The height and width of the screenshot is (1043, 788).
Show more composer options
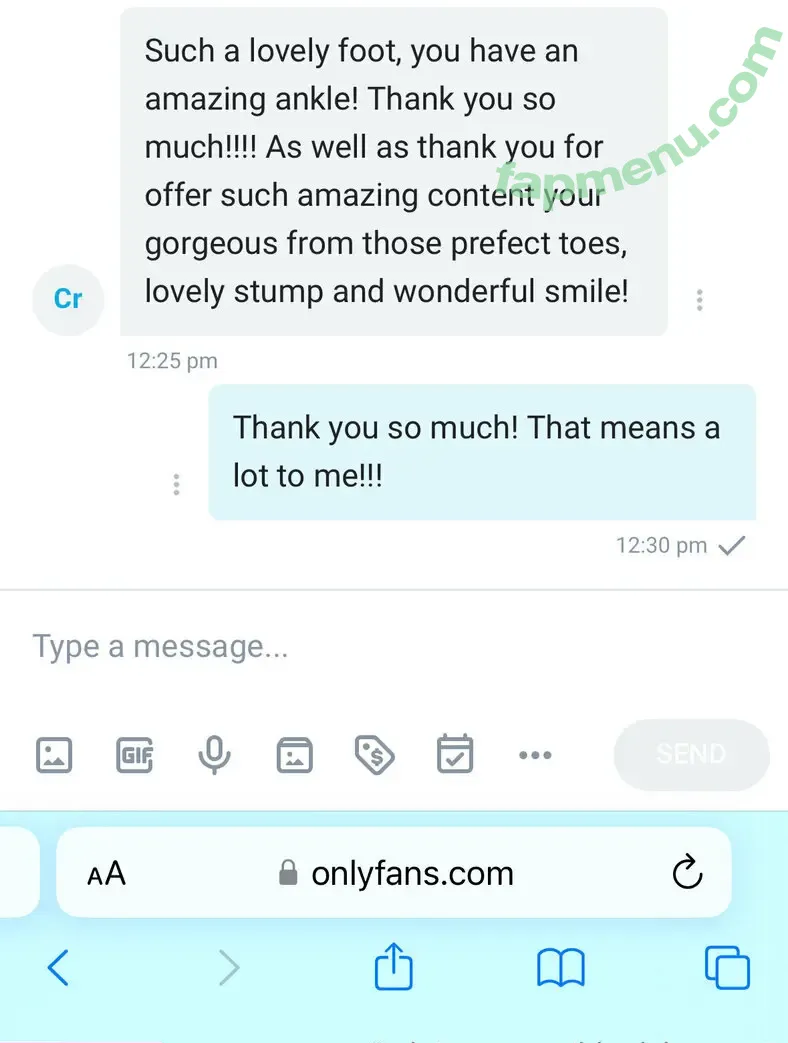pyautogui.click(x=535, y=755)
